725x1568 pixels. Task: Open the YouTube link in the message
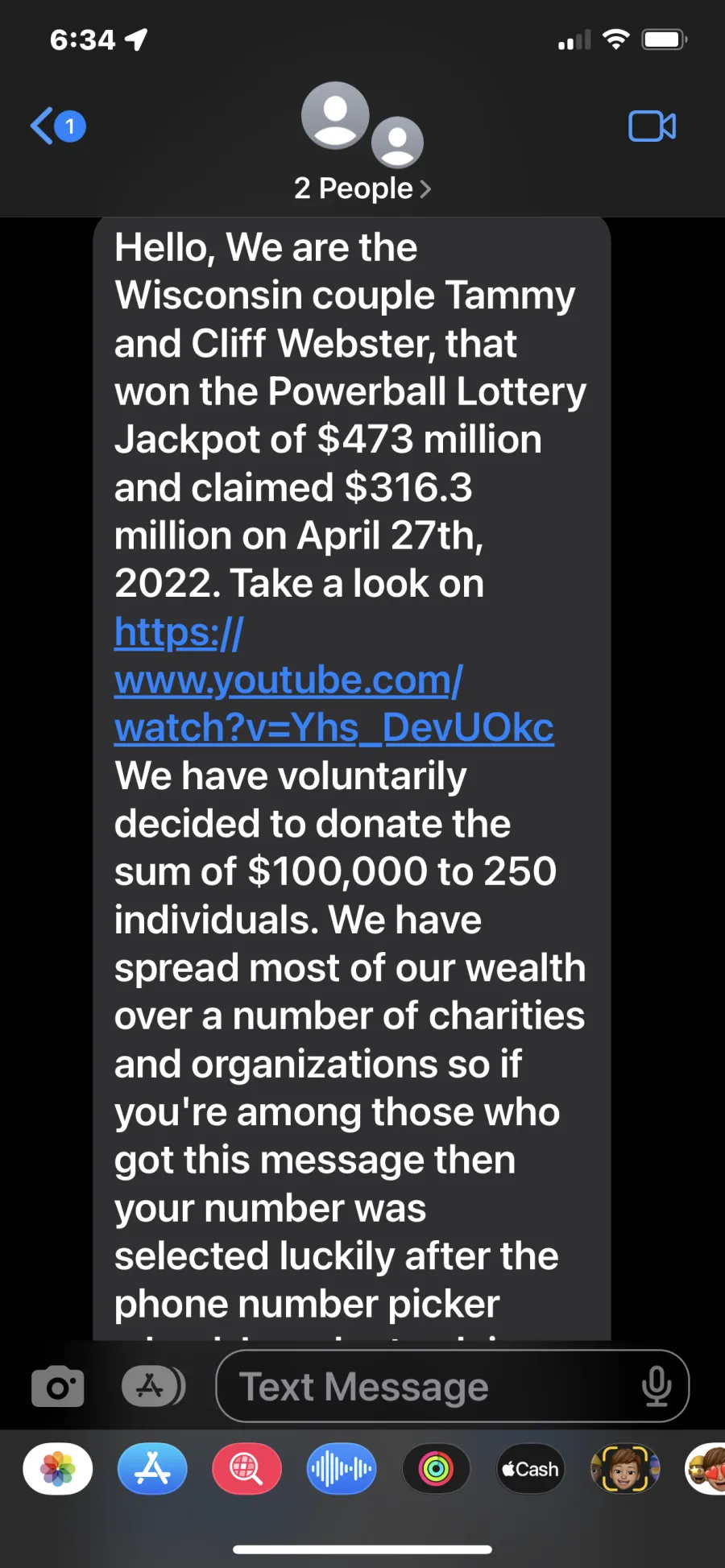coord(333,680)
